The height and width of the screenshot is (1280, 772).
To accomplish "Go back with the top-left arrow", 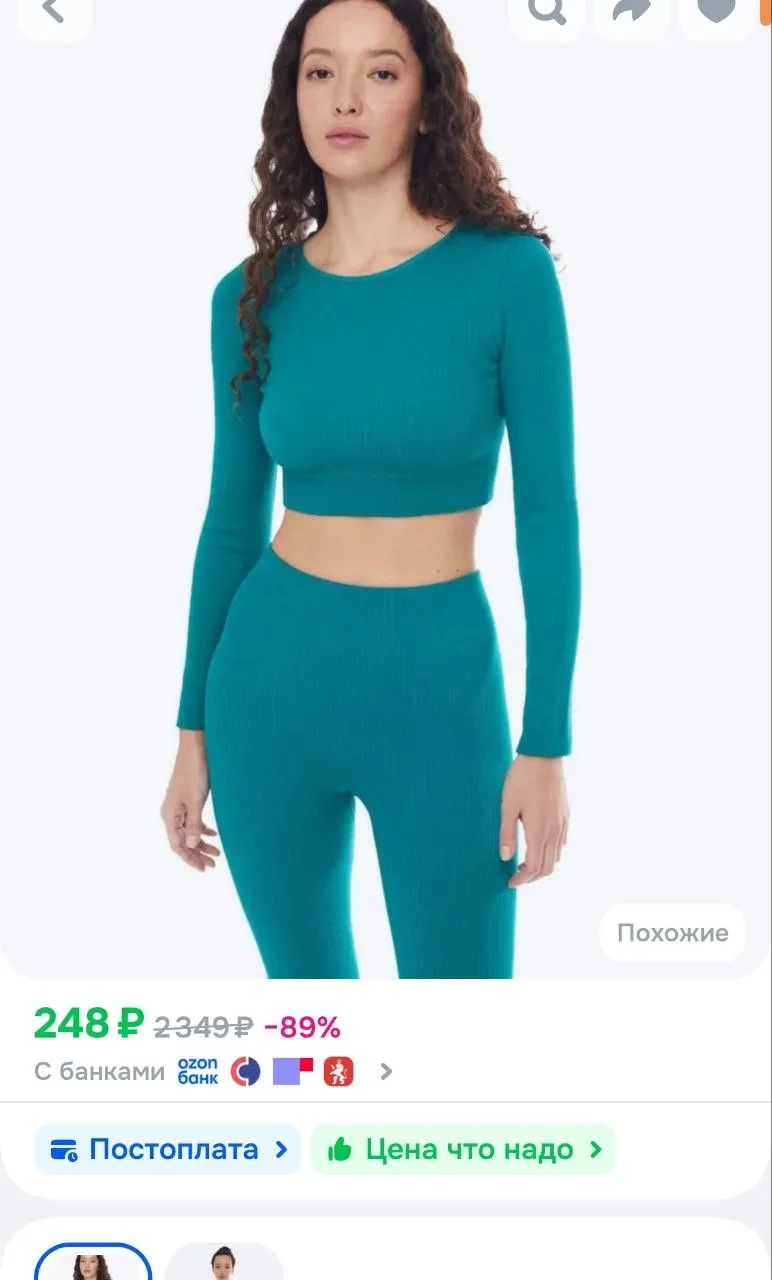I will 55,12.
